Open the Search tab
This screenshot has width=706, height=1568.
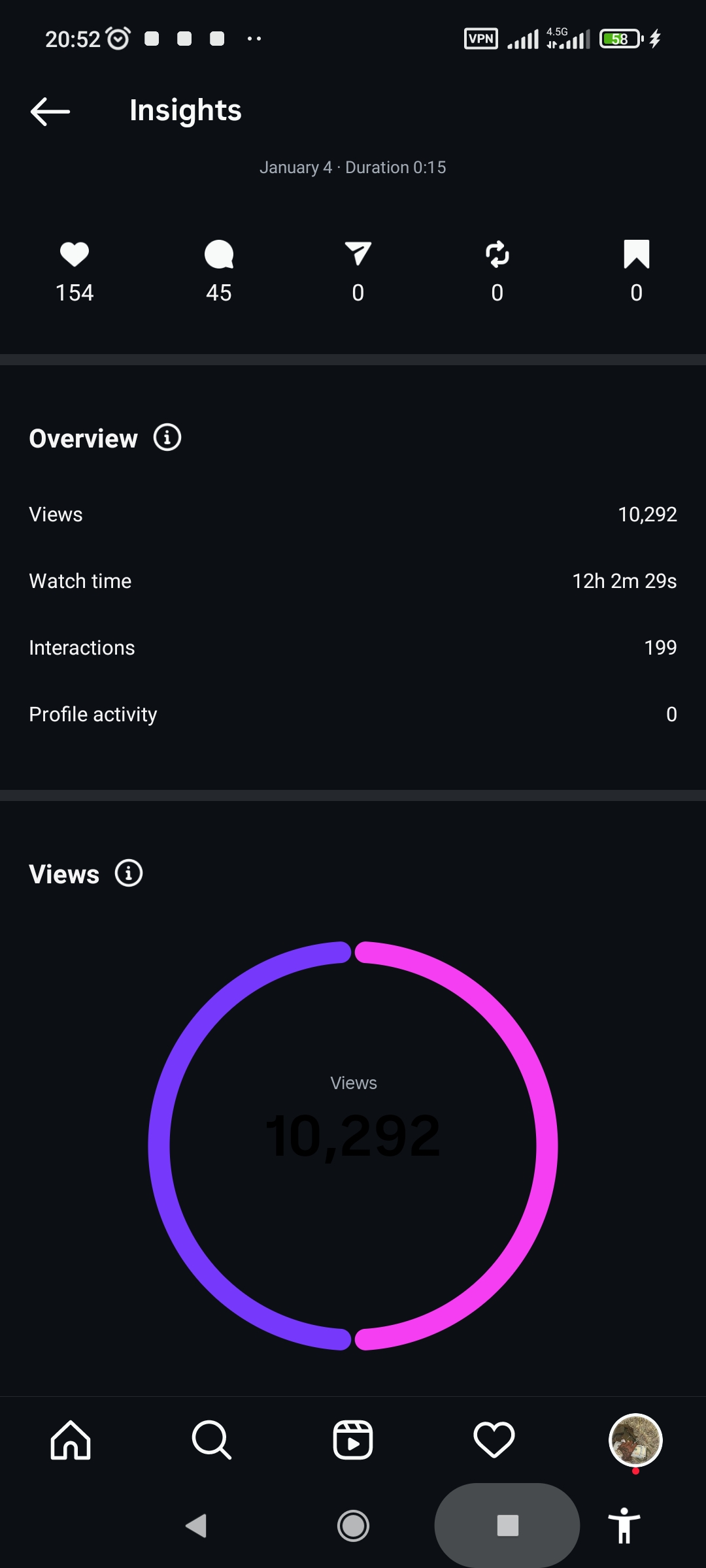[x=212, y=1440]
